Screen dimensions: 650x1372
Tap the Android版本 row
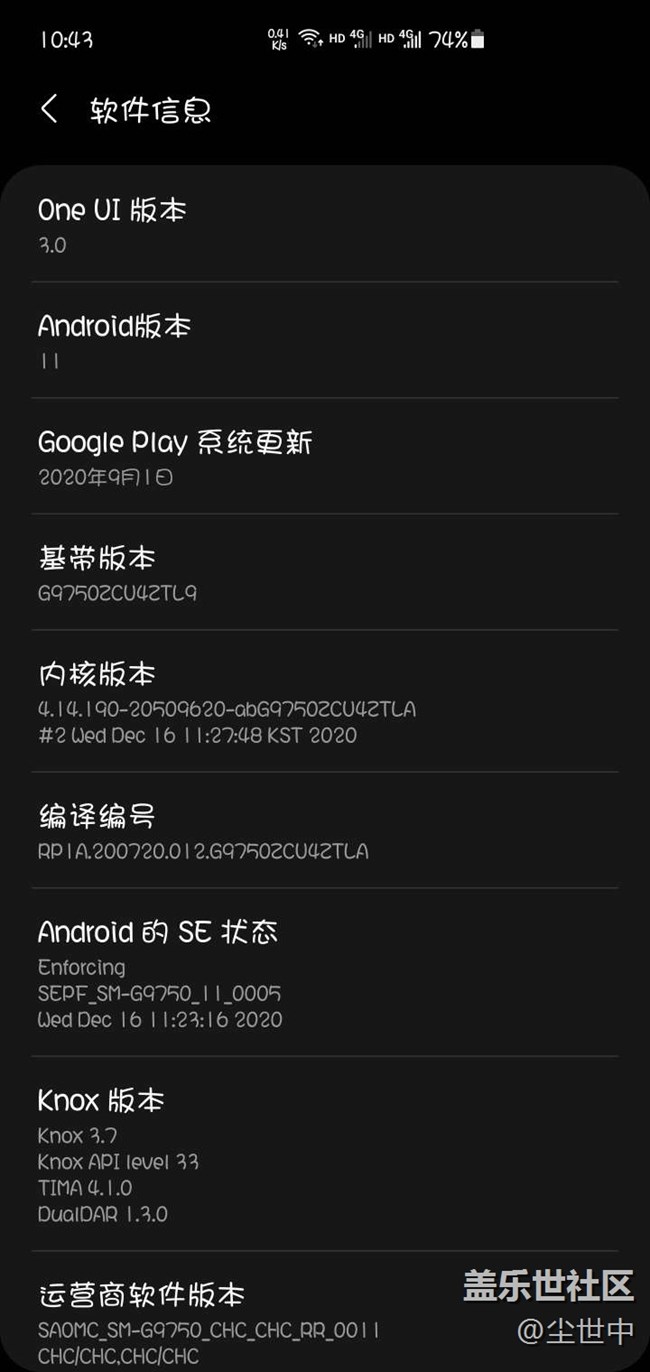coord(325,341)
